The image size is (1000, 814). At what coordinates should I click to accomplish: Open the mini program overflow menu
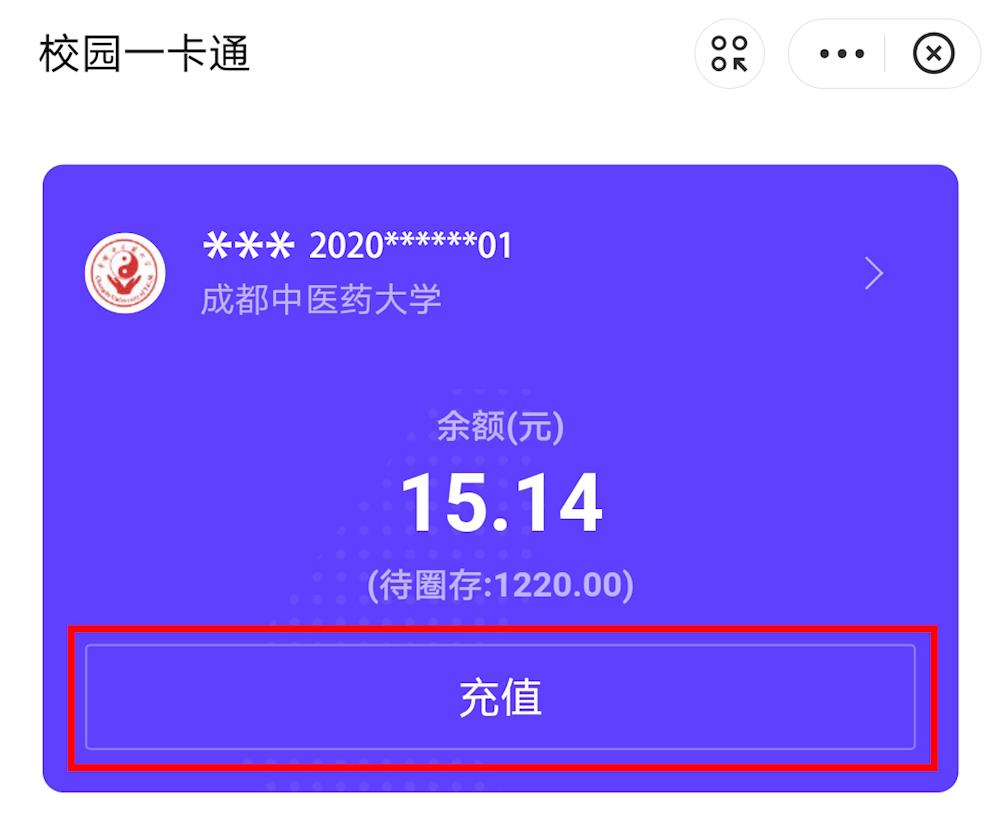pos(841,54)
